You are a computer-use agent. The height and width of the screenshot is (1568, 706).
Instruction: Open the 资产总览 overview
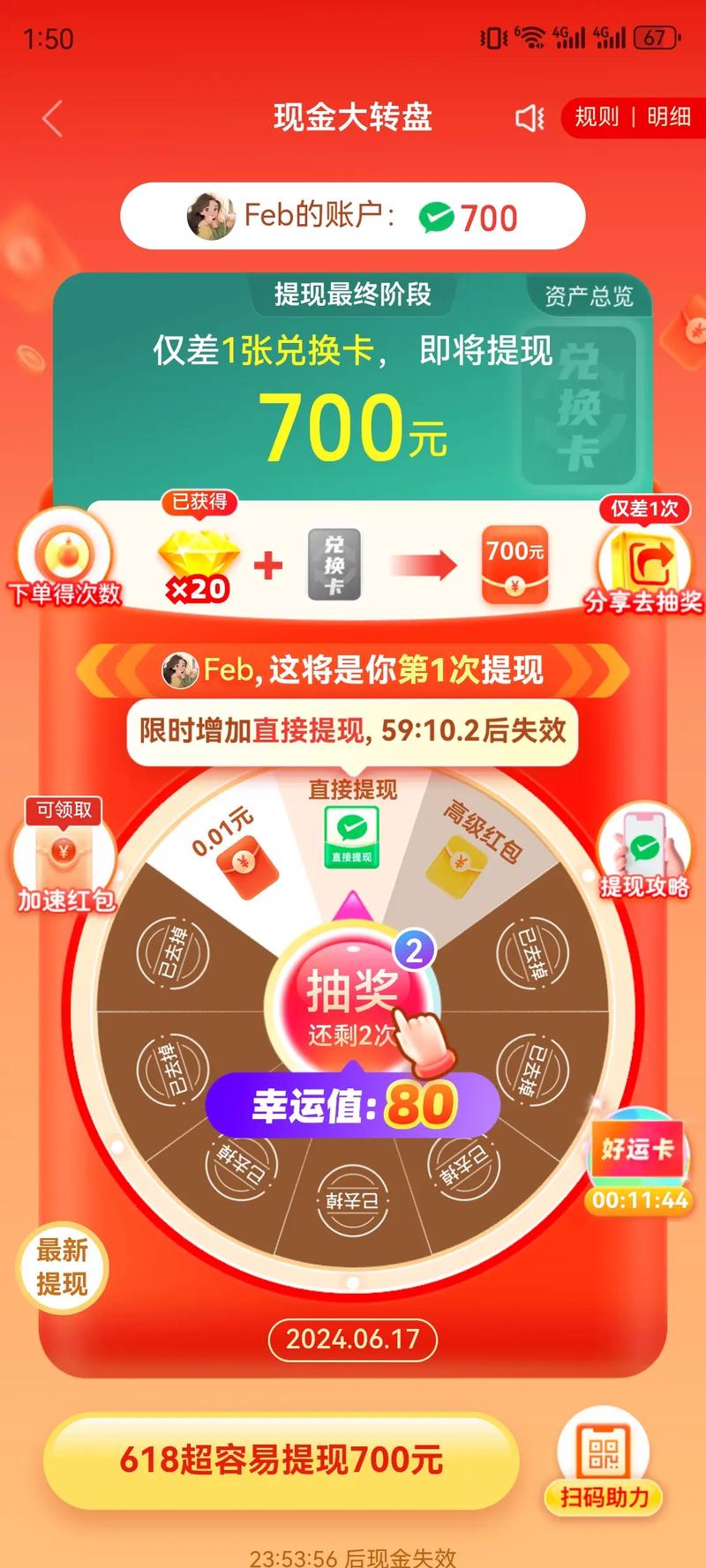(x=588, y=296)
